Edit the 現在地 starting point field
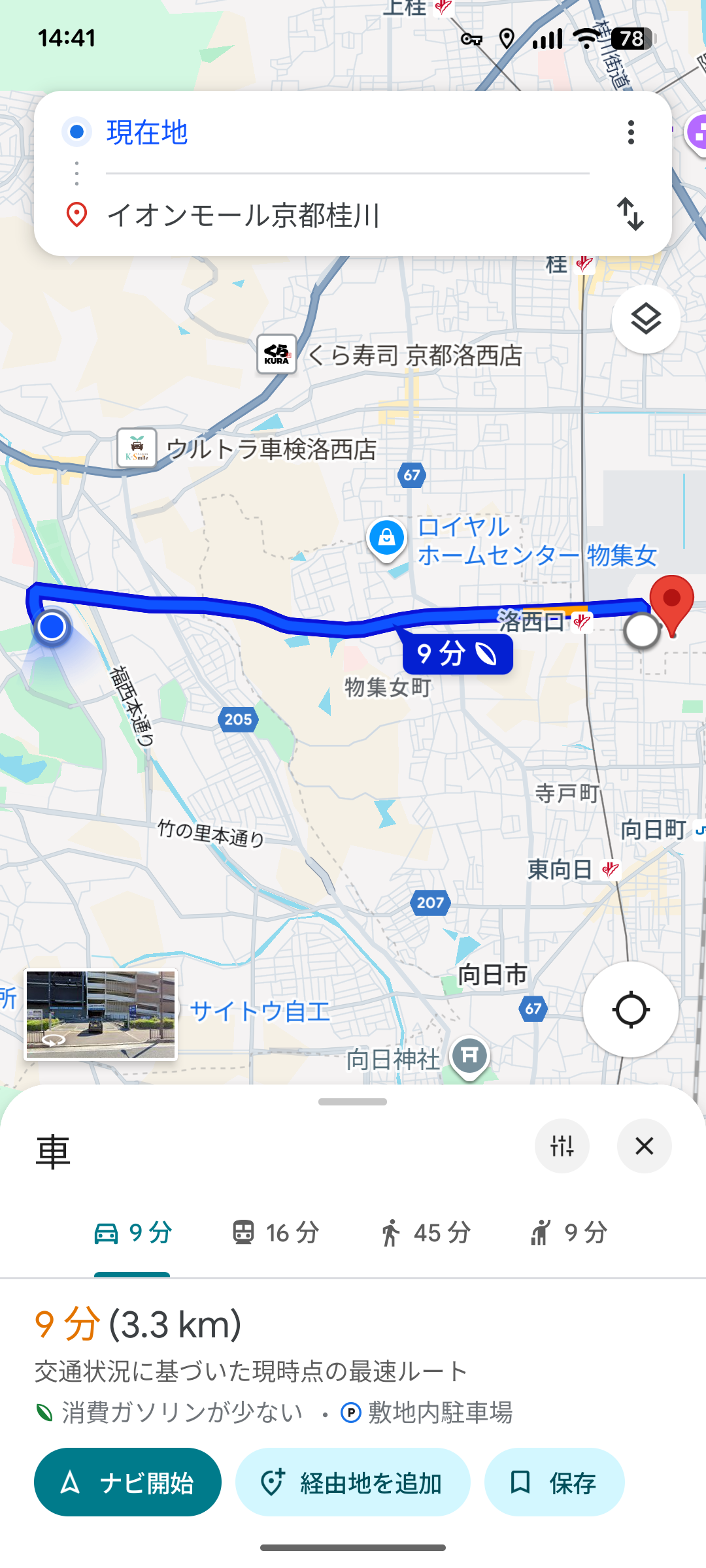Viewport: 706px width, 1568px height. pos(346,133)
